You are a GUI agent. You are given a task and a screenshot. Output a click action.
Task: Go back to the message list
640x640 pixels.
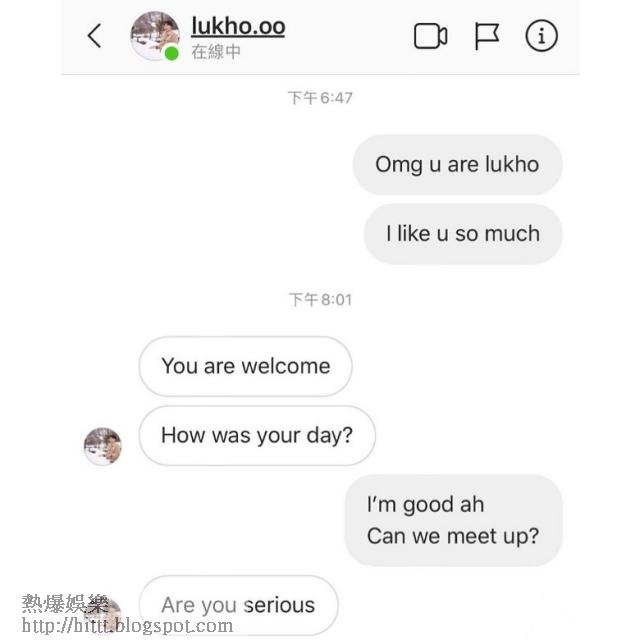pos(95,37)
